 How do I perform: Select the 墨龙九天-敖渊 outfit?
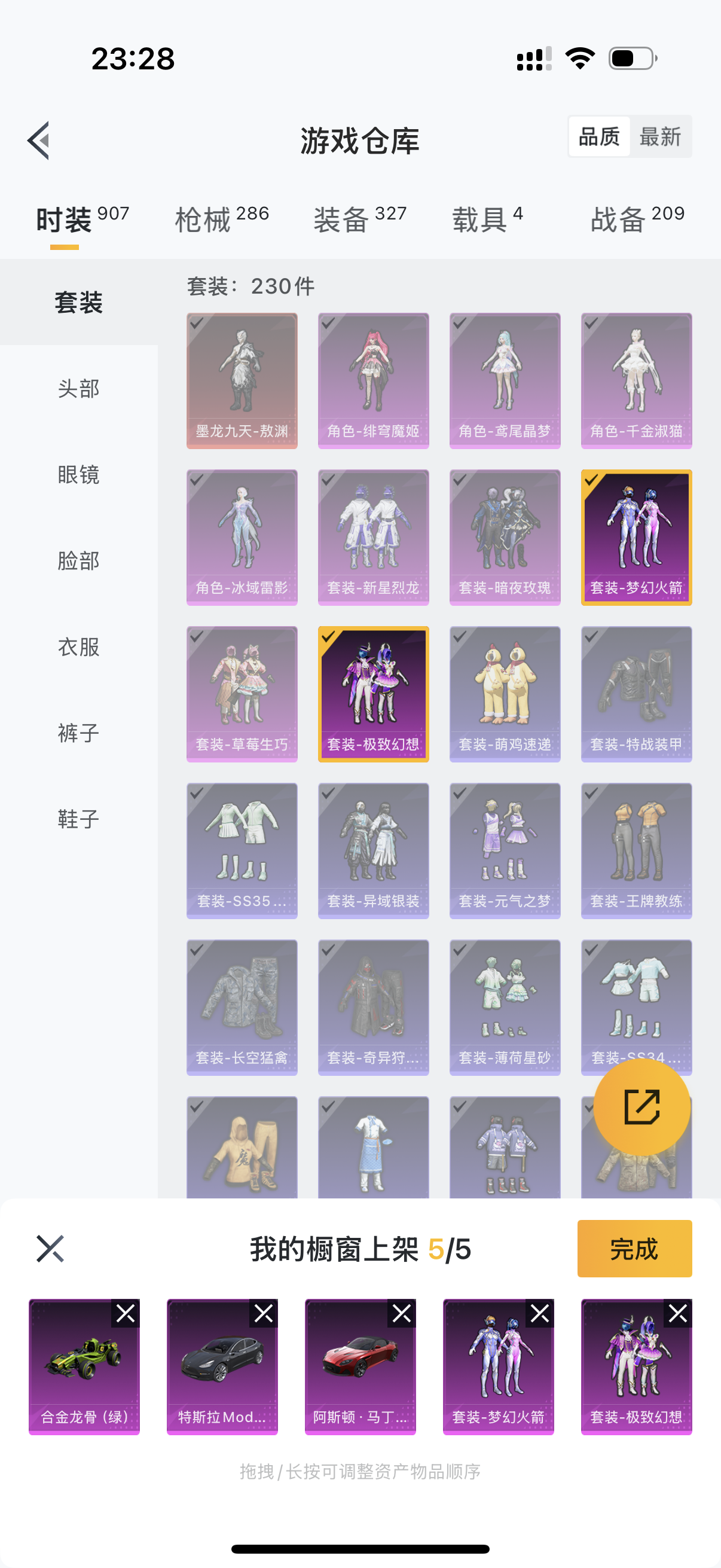click(242, 380)
